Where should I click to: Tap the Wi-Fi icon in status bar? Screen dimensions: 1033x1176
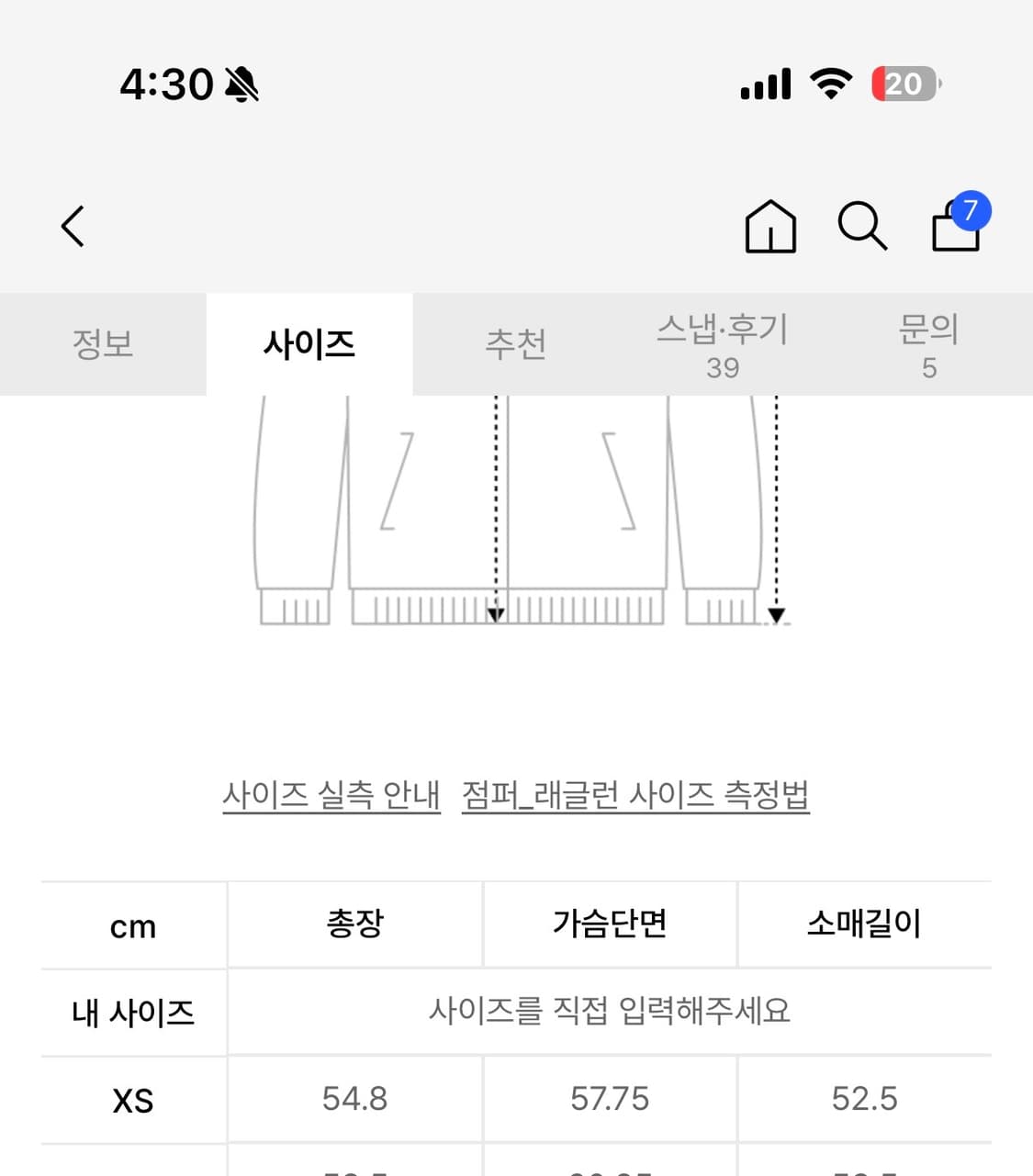pos(831,84)
